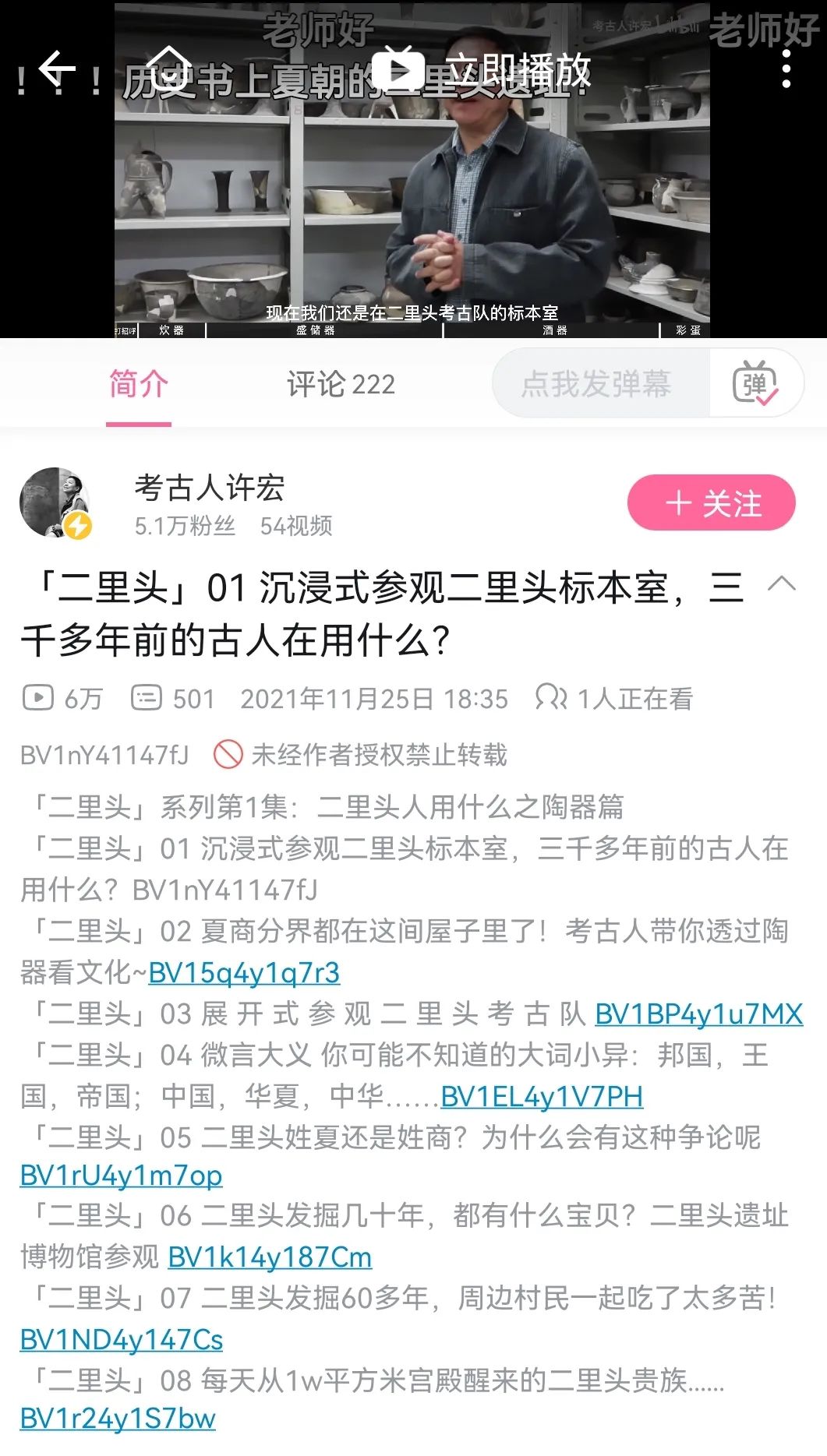Open link BV1BP4y1u7MX
The height and width of the screenshot is (1456, 827).
point(698,1014)
